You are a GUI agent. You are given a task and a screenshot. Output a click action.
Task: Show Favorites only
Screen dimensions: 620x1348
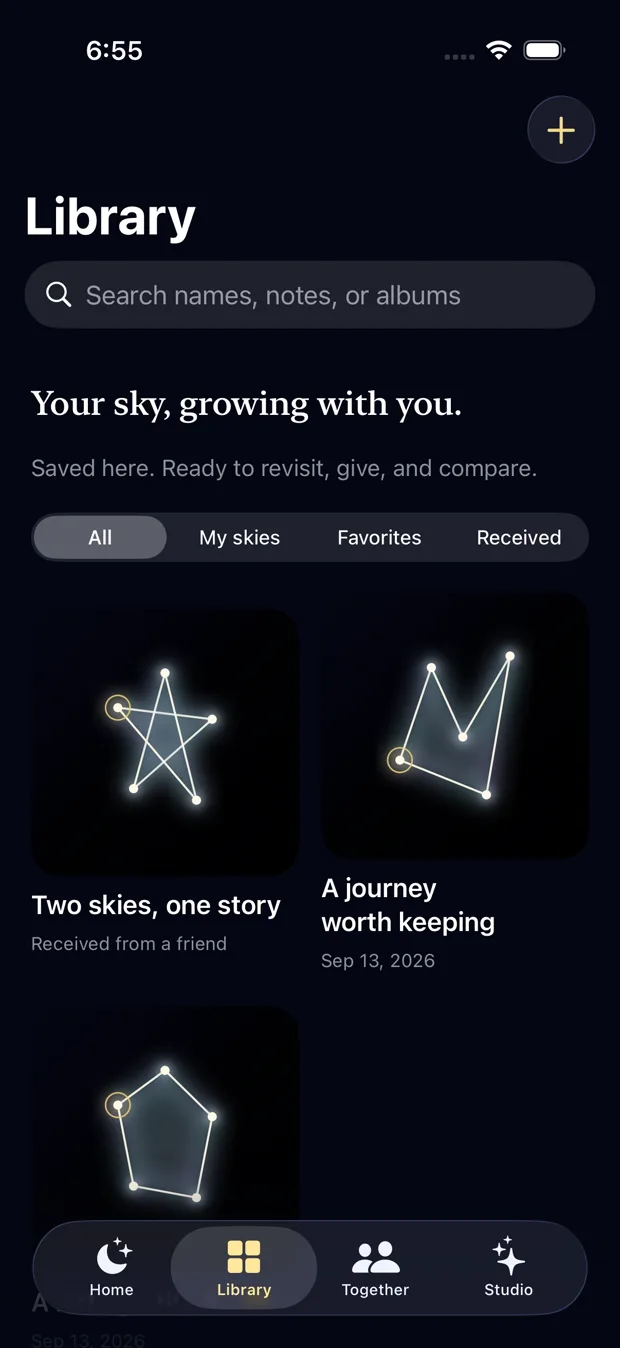tap(379, 537)
